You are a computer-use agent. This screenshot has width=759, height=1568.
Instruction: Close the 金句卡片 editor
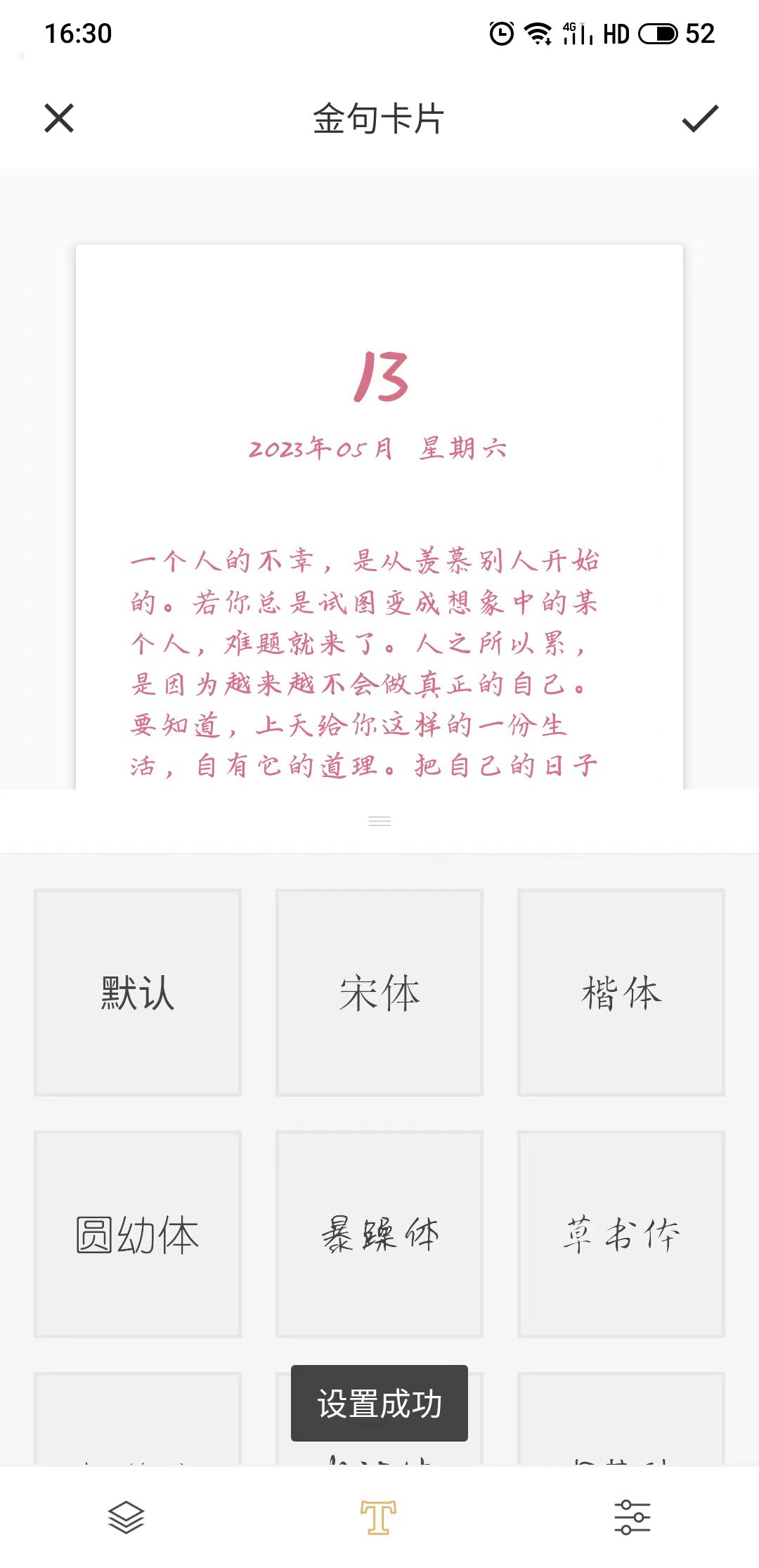pos(59,119)
